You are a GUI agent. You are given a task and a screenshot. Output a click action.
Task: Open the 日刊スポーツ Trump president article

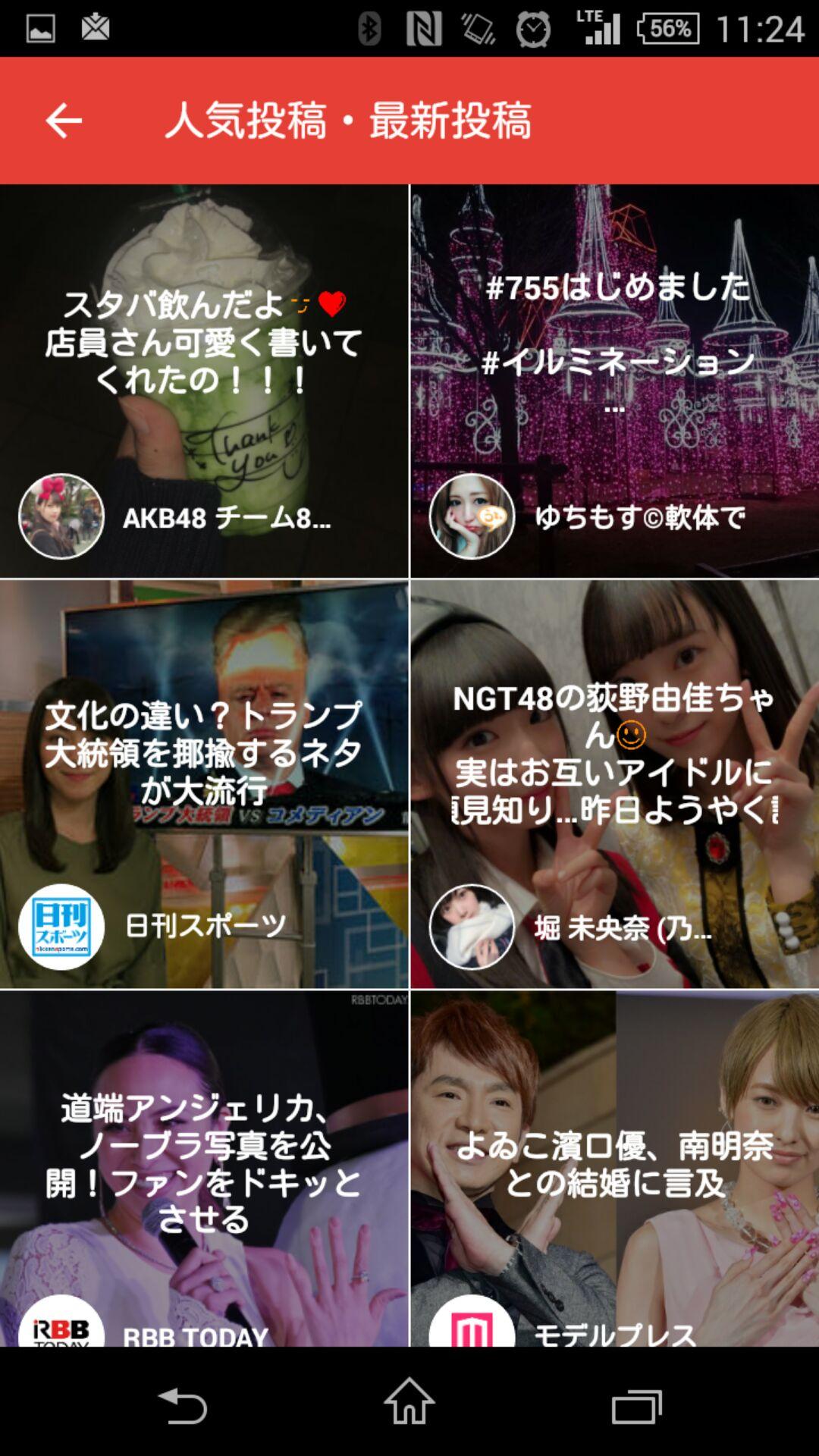click(203, 784)
